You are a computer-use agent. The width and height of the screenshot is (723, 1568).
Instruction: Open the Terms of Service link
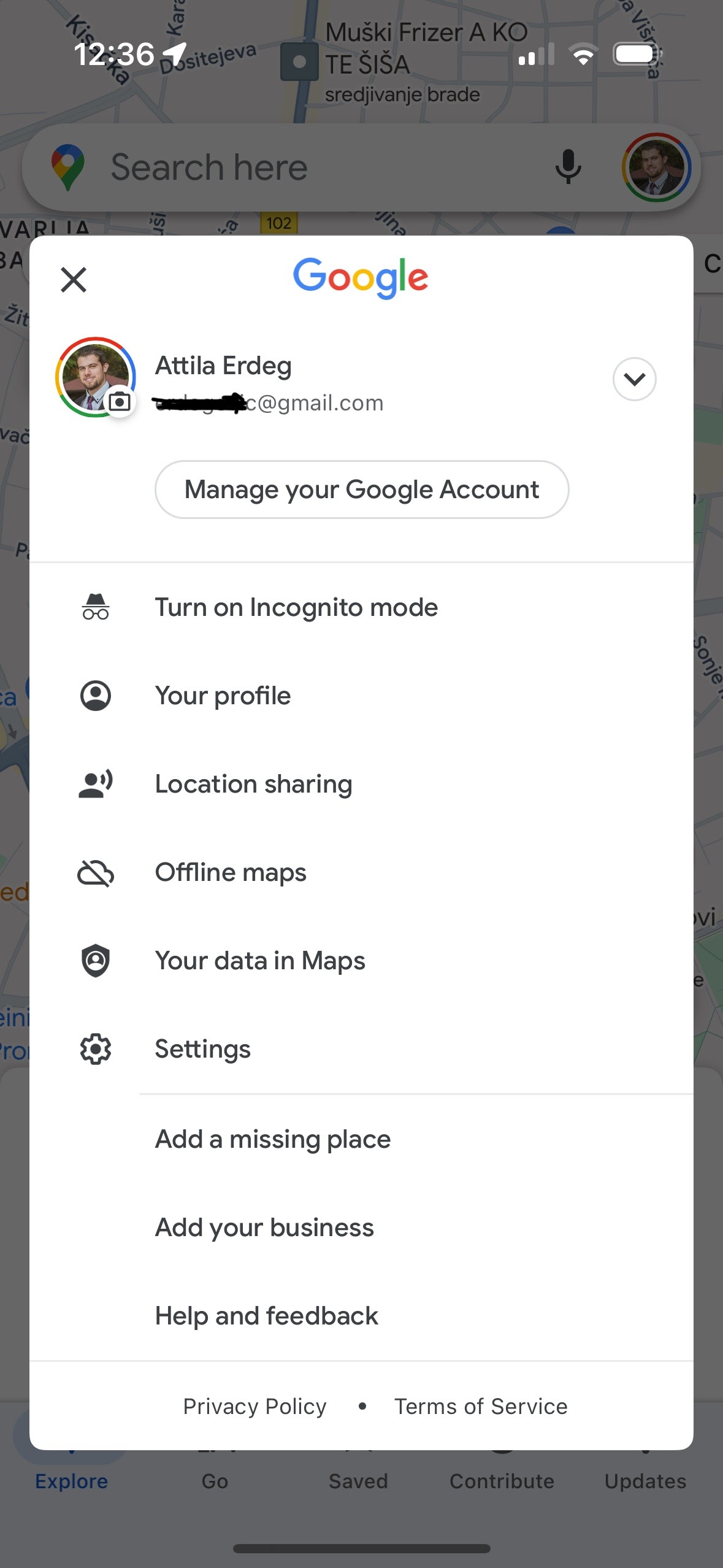[x=481, y=1406]
